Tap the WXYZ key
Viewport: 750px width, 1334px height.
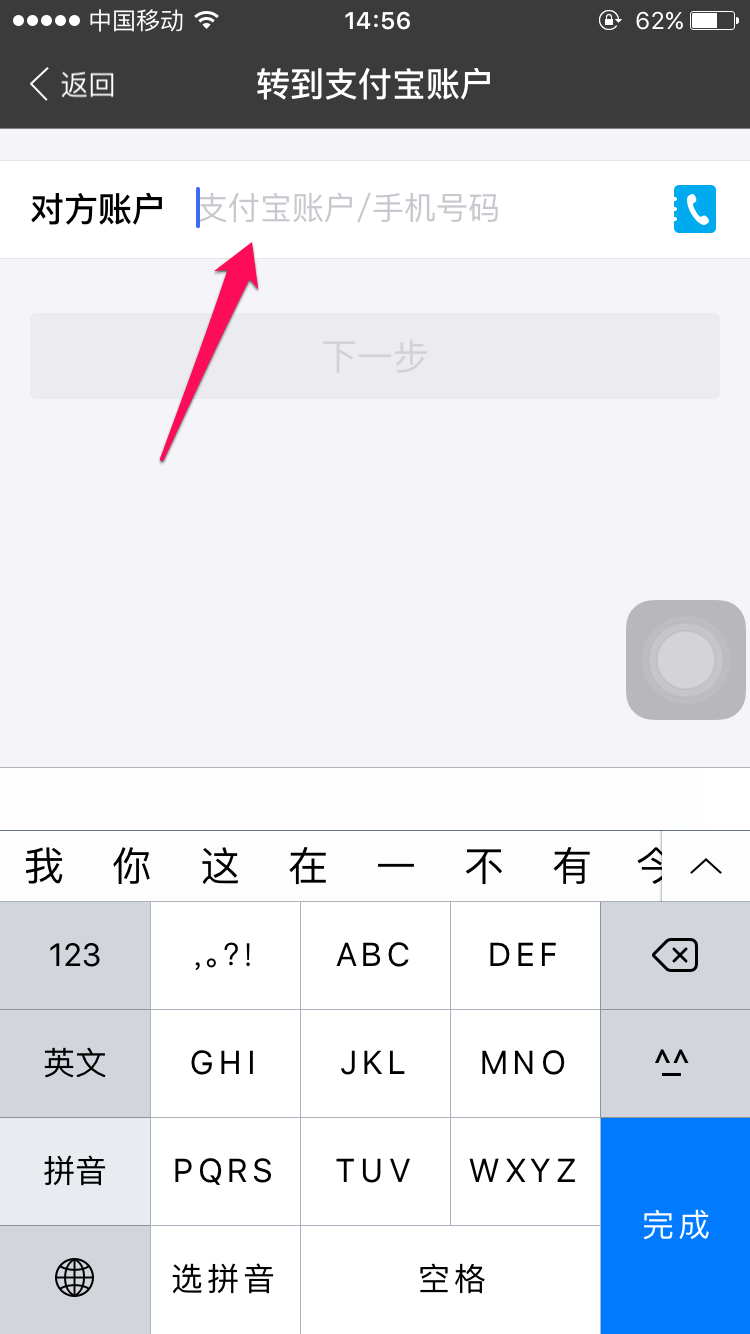[x=525, y=1171]
